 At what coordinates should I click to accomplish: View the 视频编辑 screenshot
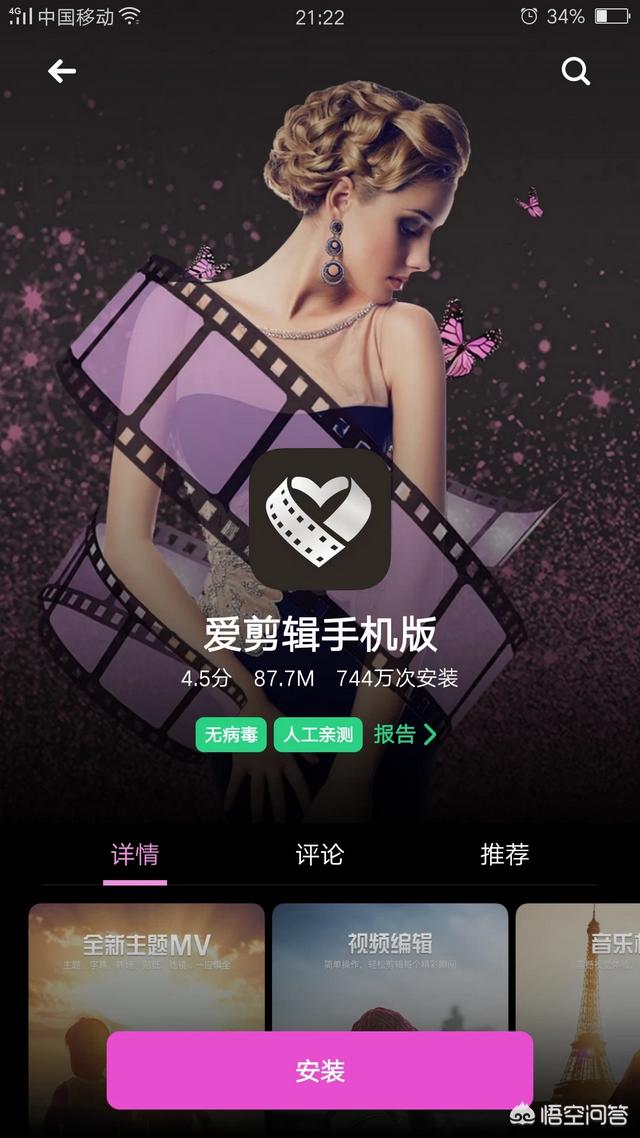tap(390, 965)
